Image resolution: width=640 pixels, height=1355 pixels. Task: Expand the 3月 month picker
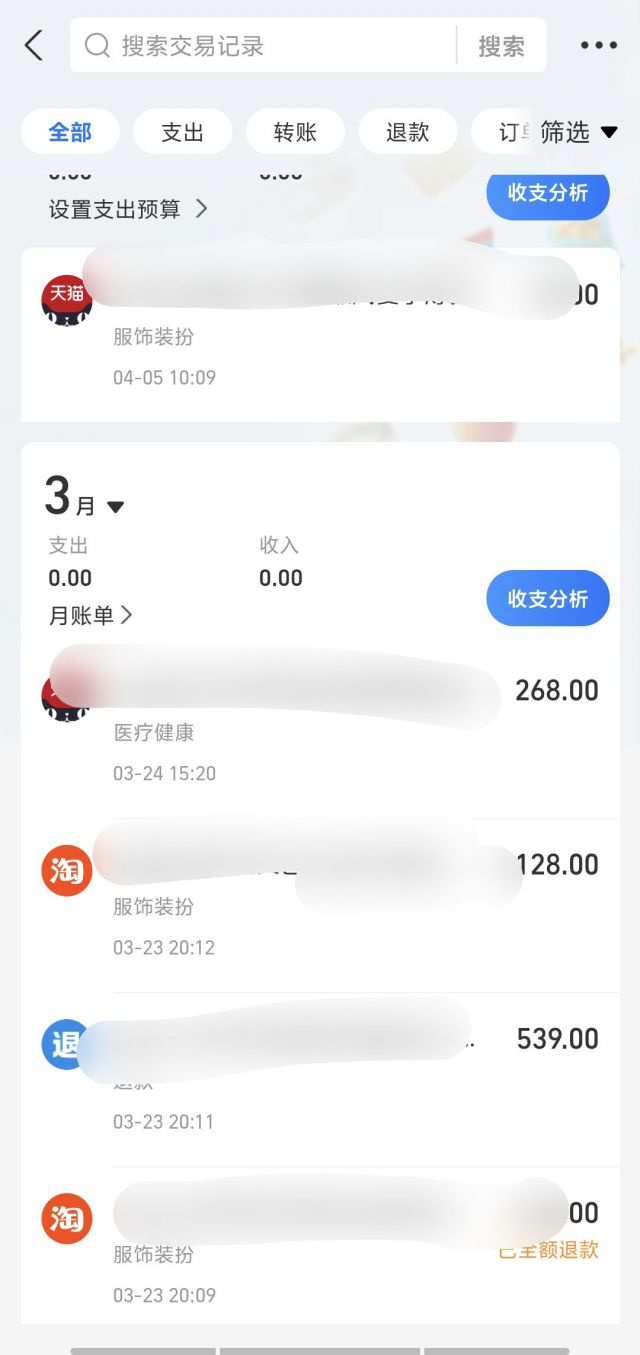(x=84, y=498)
